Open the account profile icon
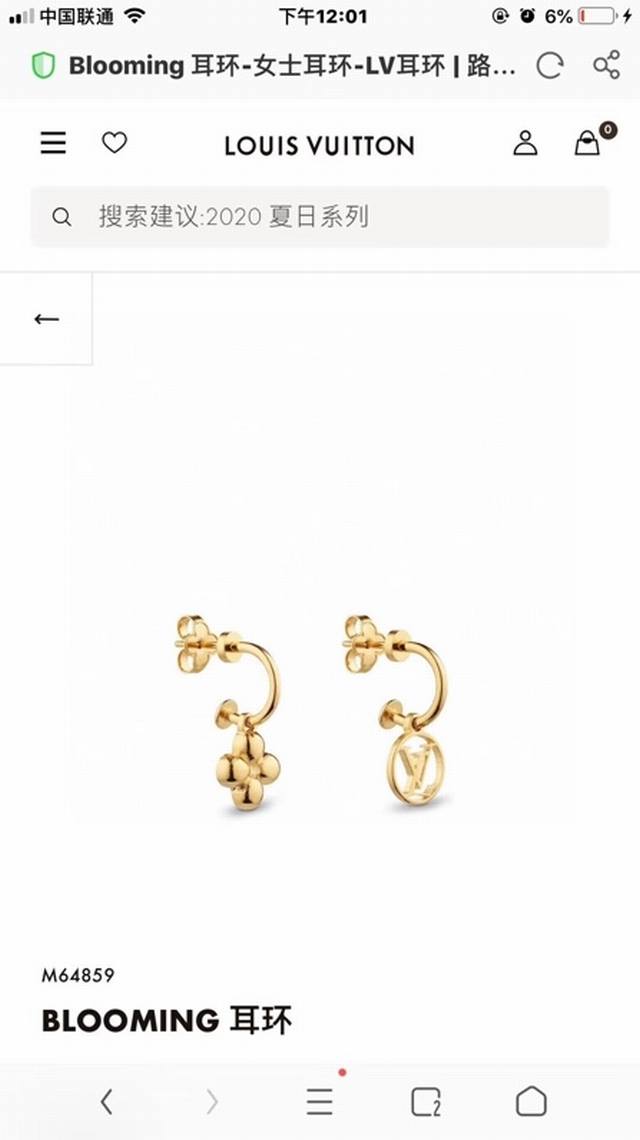Image resolution: width=640 pixels, height=1140 pixels. [x=525, y=143]
